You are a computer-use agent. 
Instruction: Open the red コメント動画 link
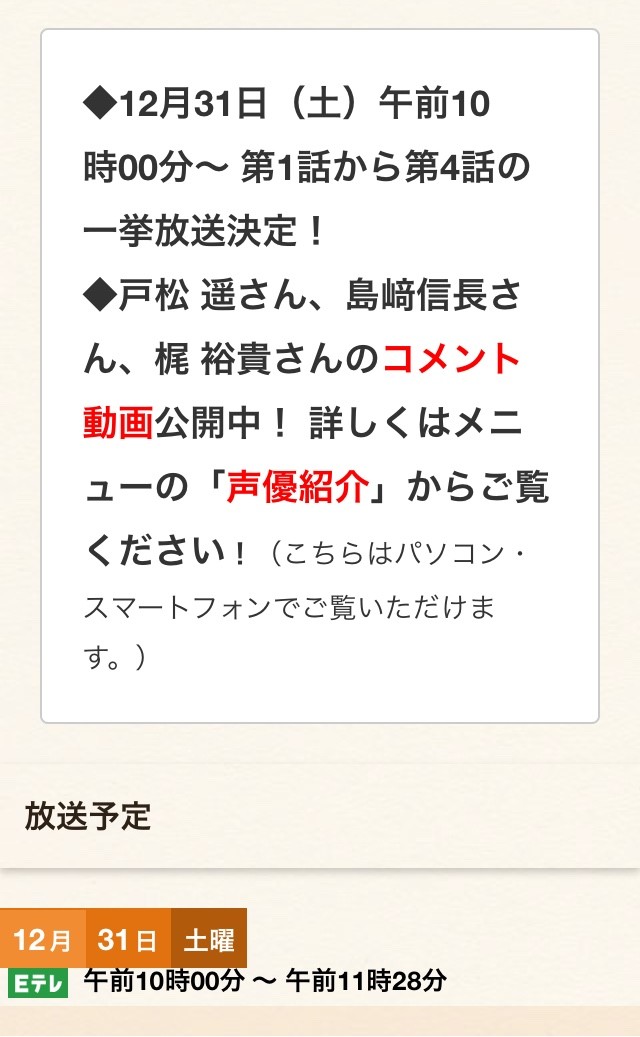point(451,360)
